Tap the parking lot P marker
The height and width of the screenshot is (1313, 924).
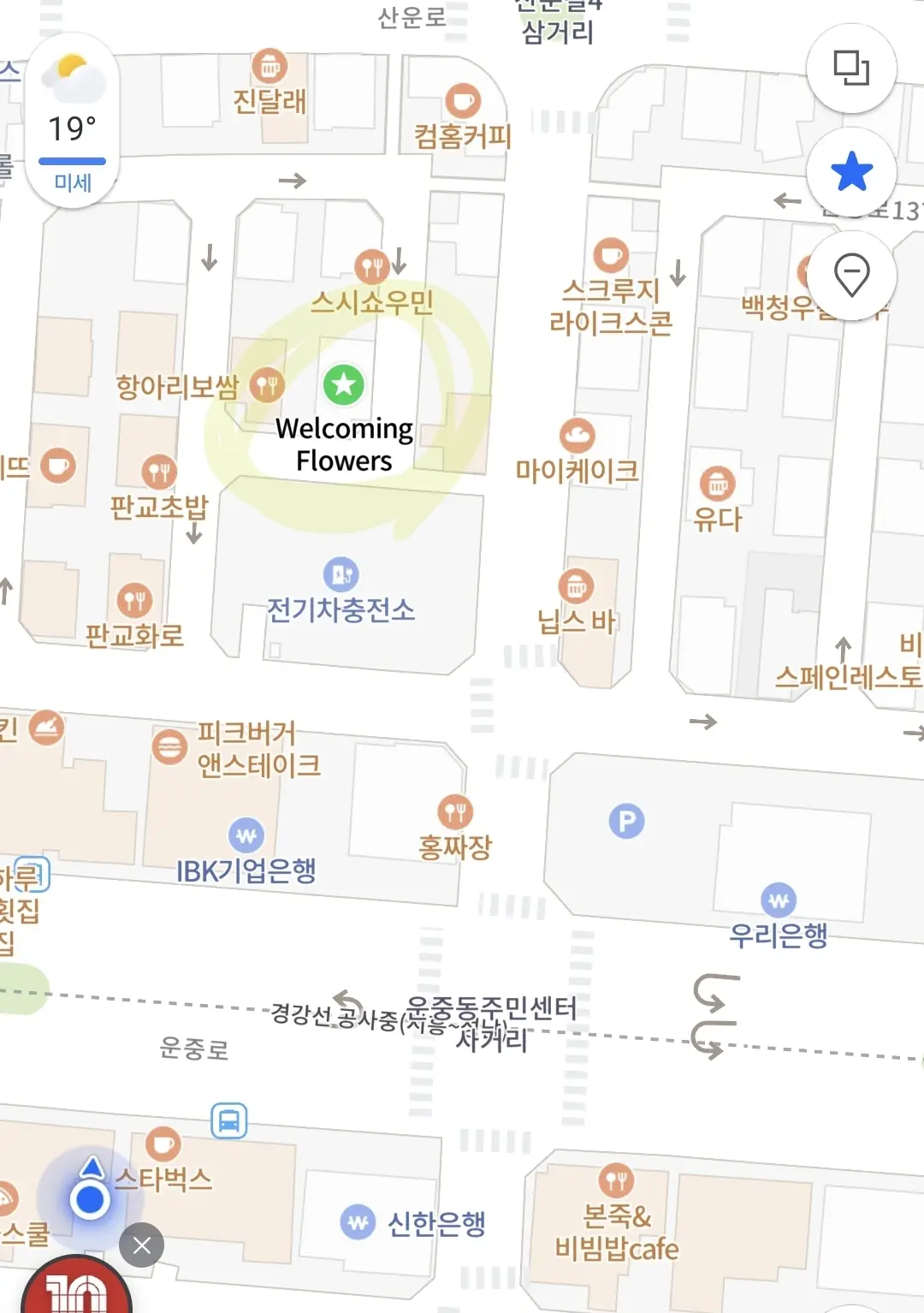tap(626, 822)
